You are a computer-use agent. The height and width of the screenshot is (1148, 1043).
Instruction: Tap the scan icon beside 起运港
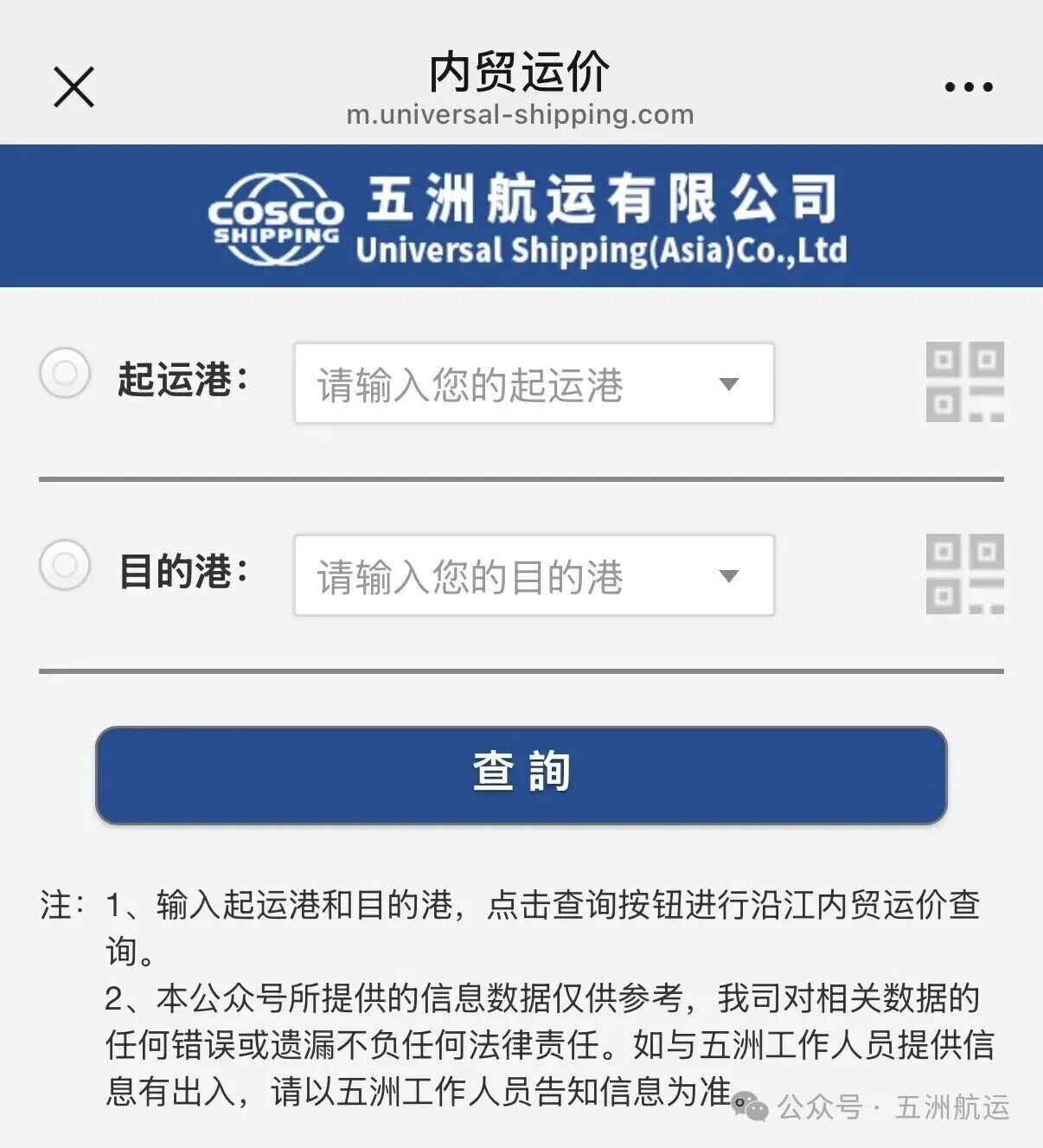(964, 382)
